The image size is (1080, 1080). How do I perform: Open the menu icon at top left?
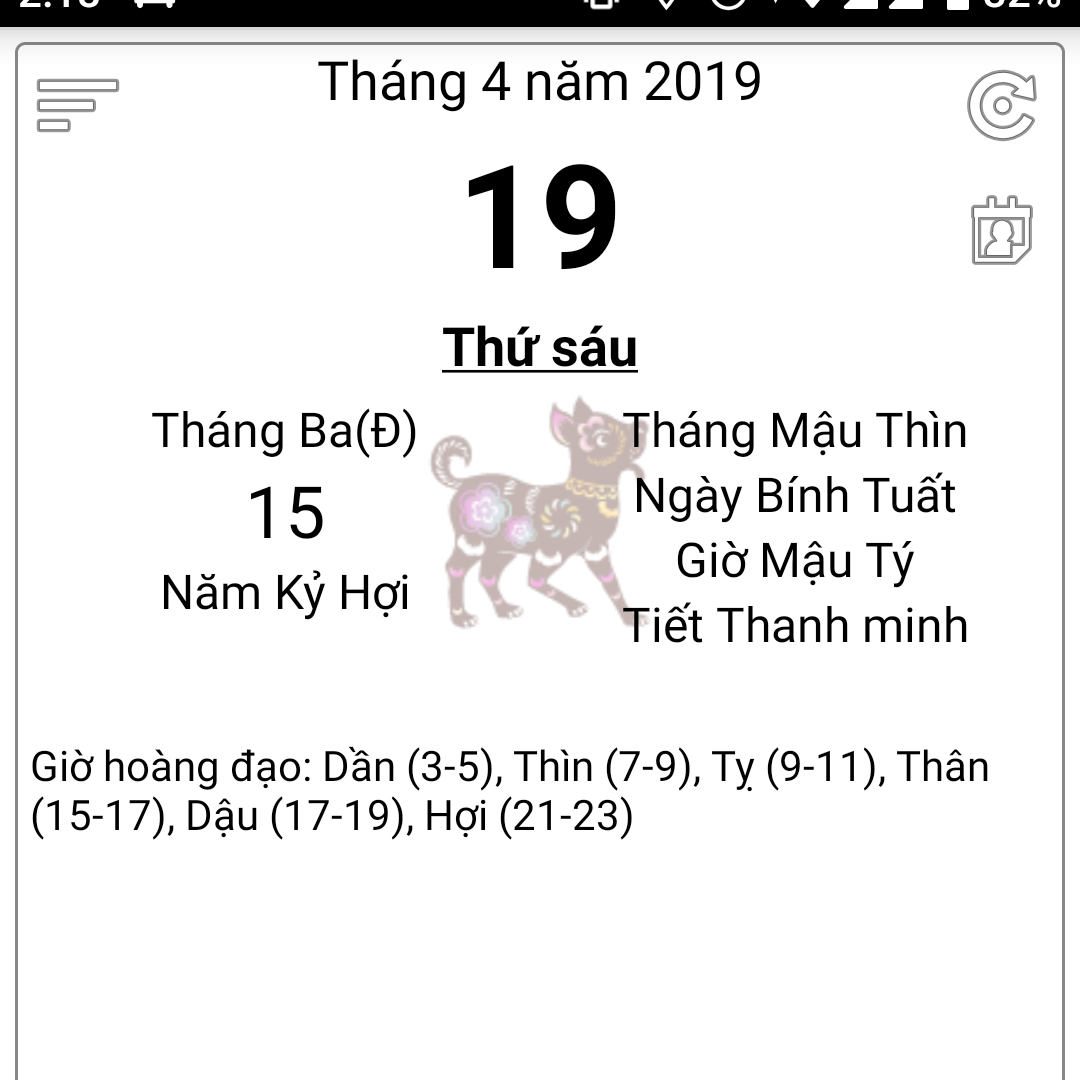pos(77,104)
